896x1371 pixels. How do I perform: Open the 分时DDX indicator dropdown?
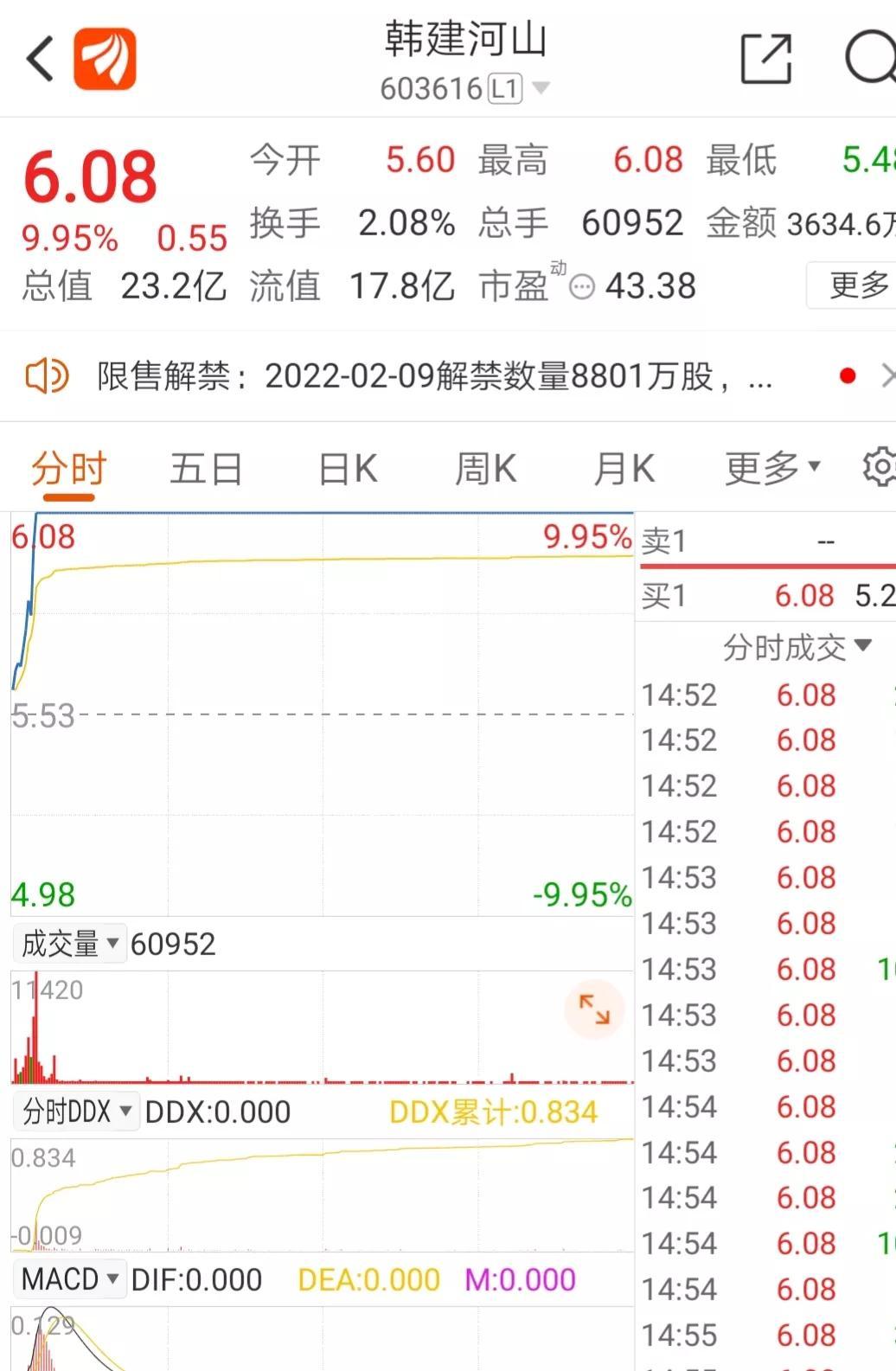click(75, 1112)
